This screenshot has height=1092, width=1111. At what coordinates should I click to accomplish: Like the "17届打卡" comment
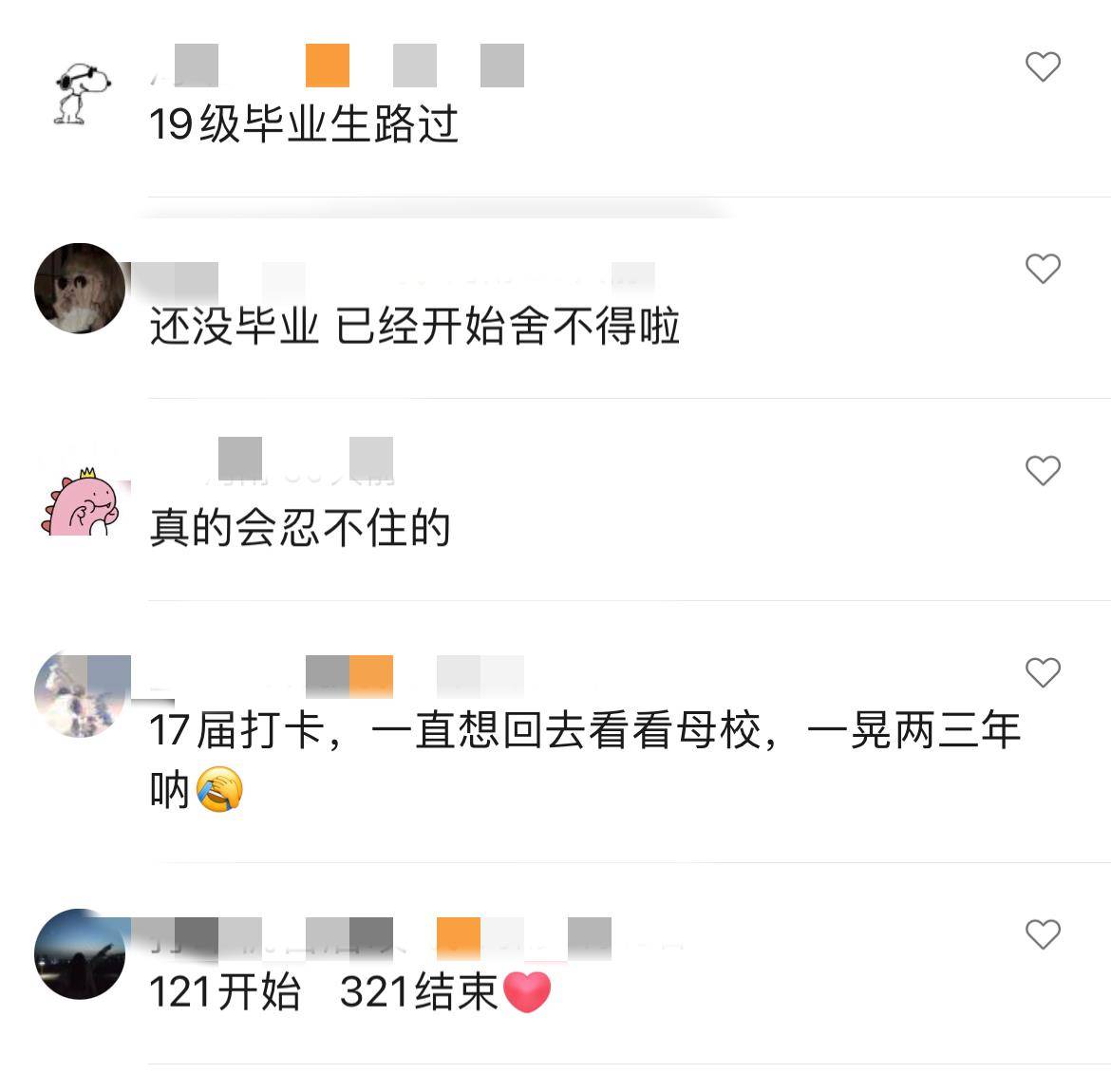(1042, 673)
